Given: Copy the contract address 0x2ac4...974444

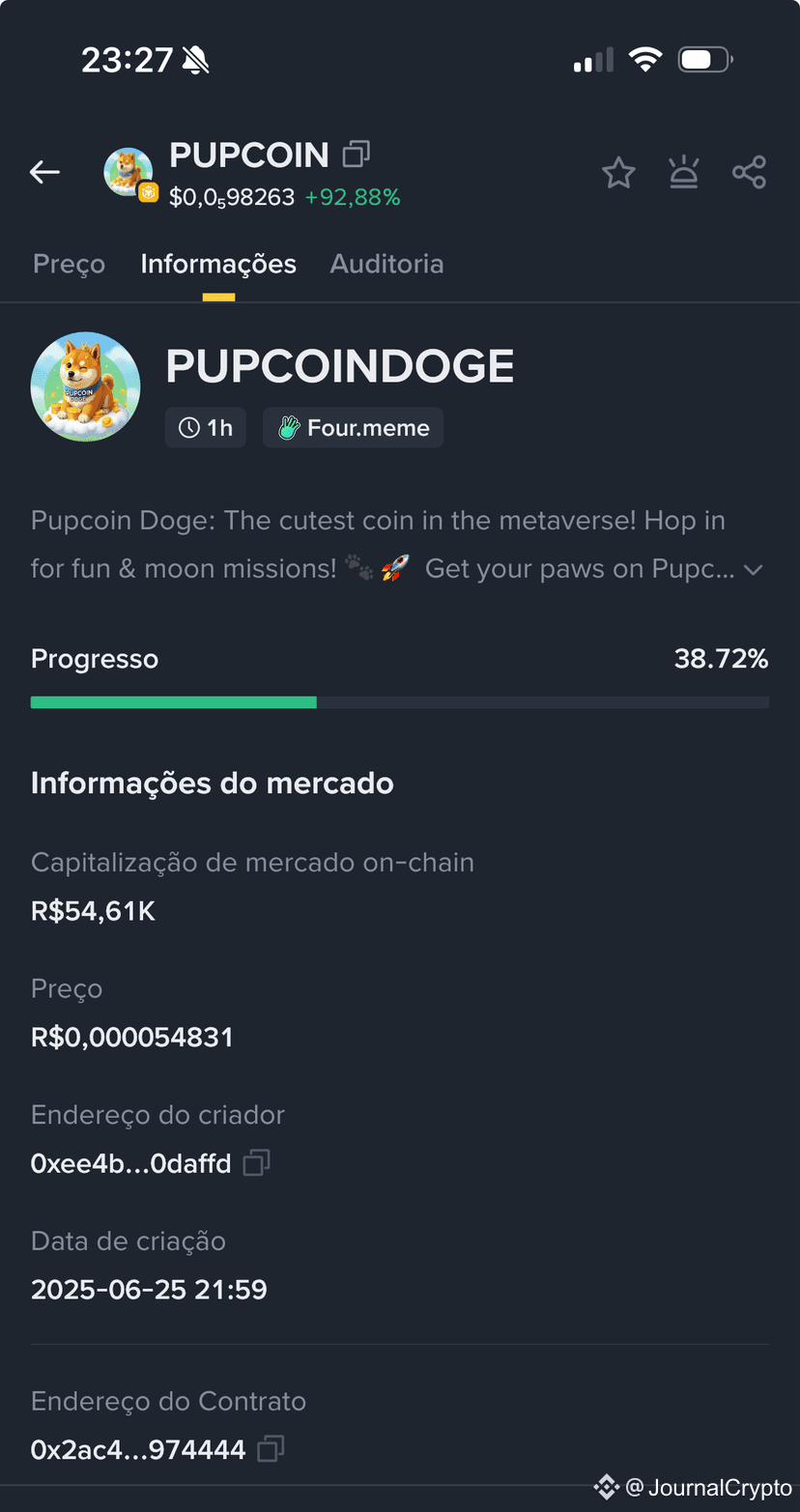Looking at the screenshot, I should [271, 1449].
